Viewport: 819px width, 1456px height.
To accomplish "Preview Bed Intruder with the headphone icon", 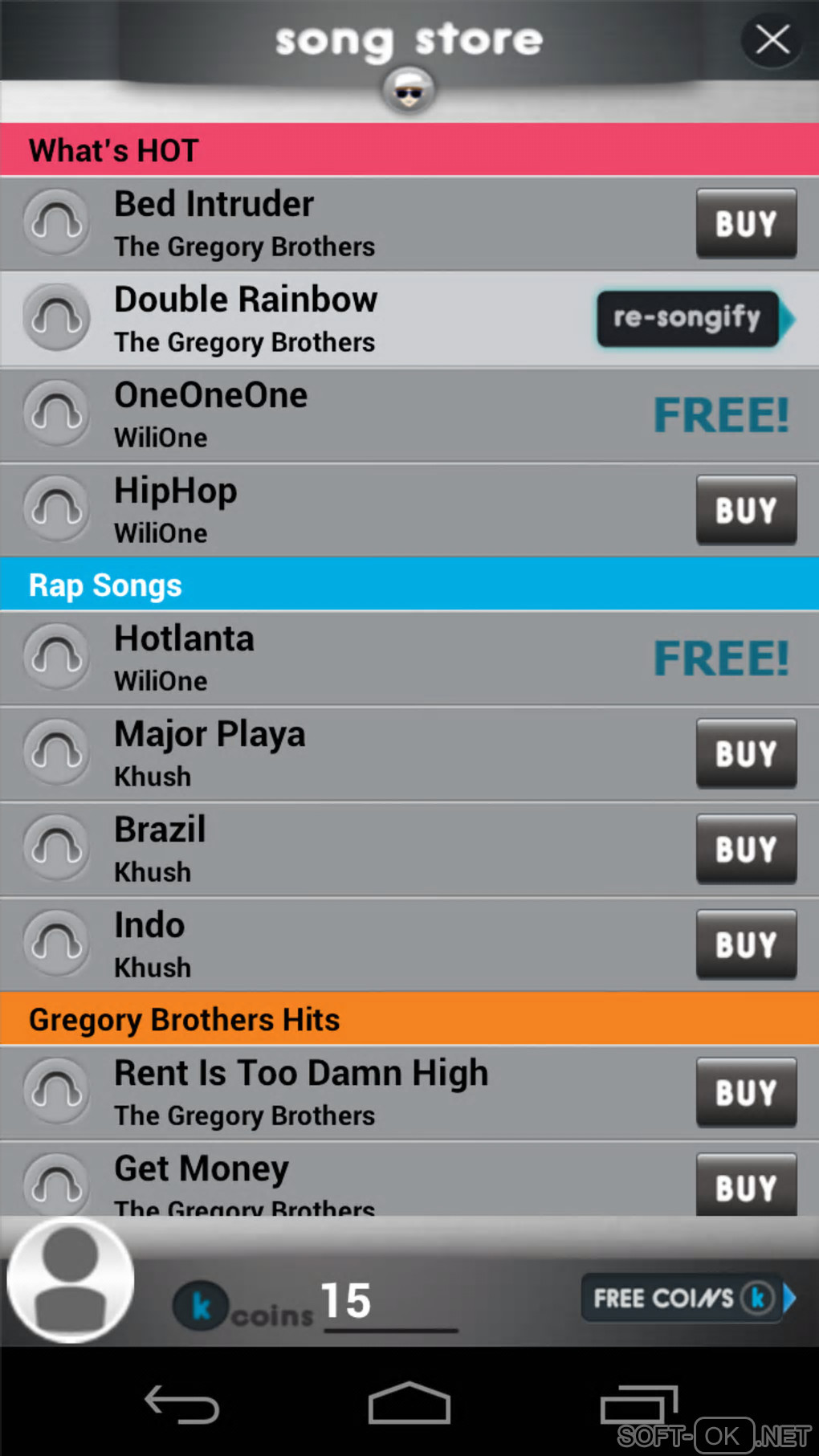I will pos(57,222).
